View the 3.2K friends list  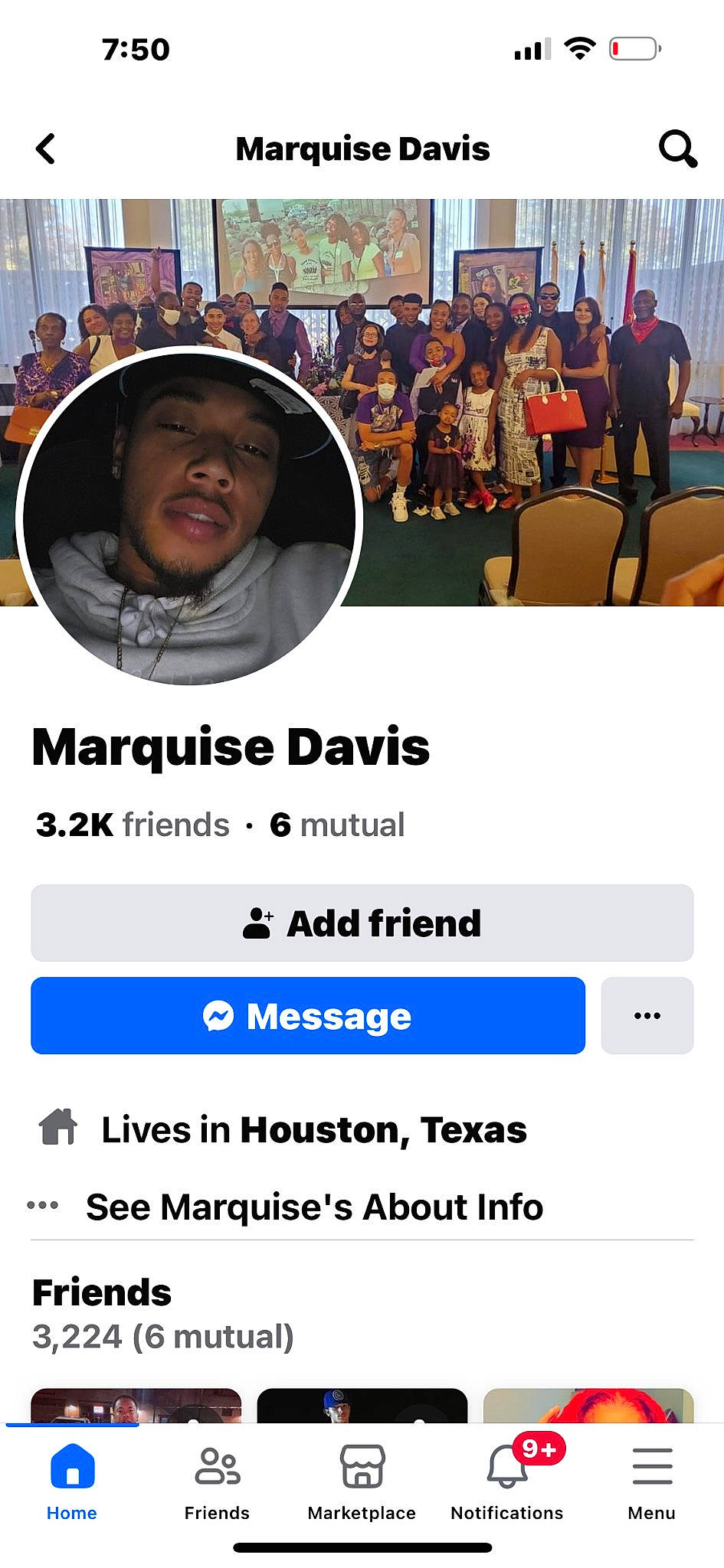[x=133, y=825]
